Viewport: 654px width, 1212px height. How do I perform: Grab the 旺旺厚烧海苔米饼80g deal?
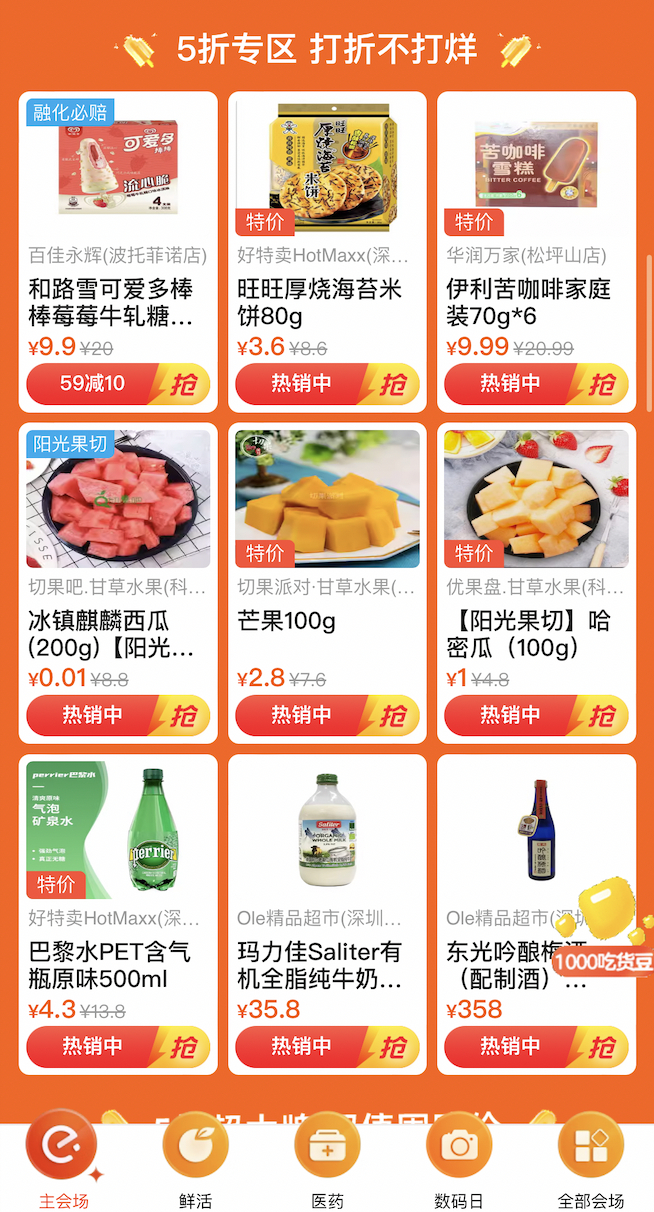pyautogui.click(x=327, y=384)
